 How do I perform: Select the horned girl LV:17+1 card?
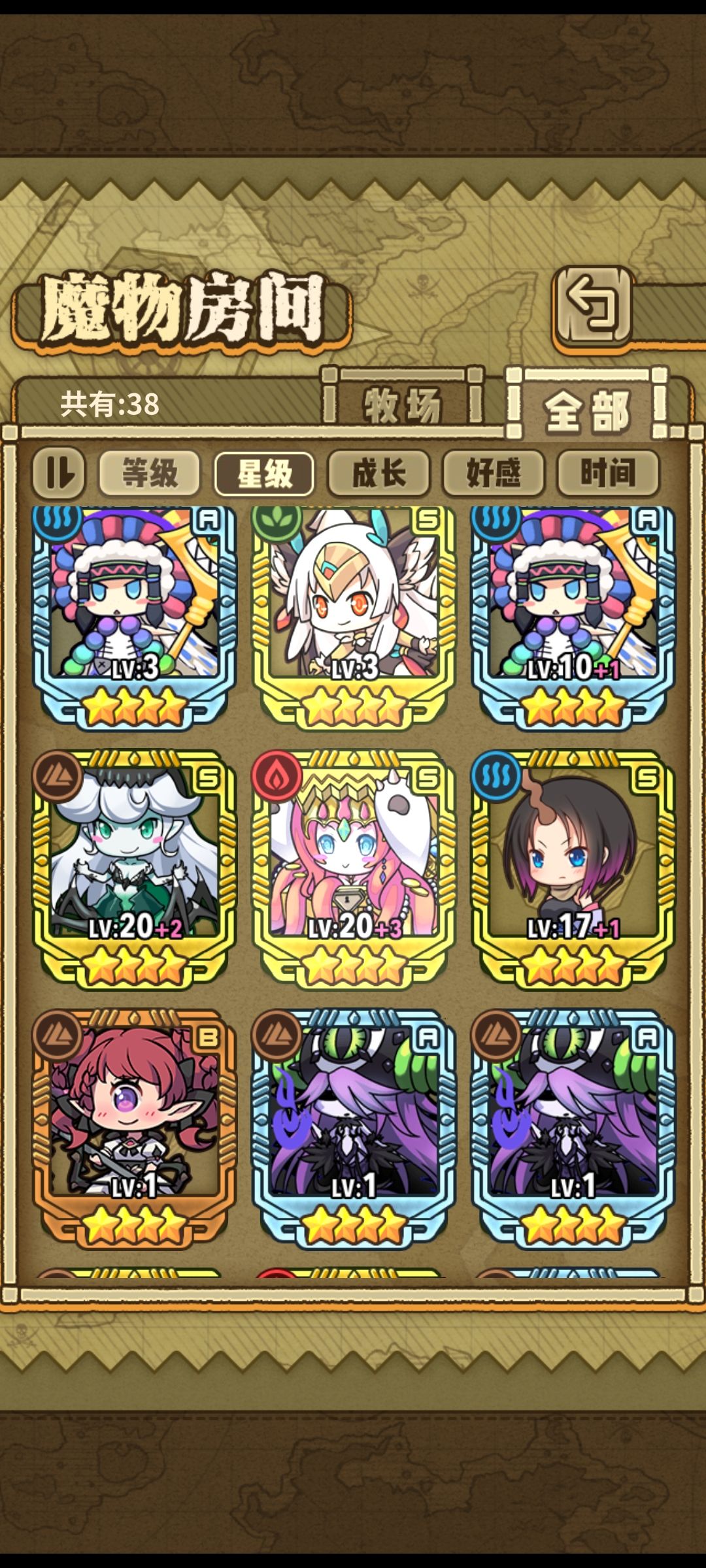(573, 869)
